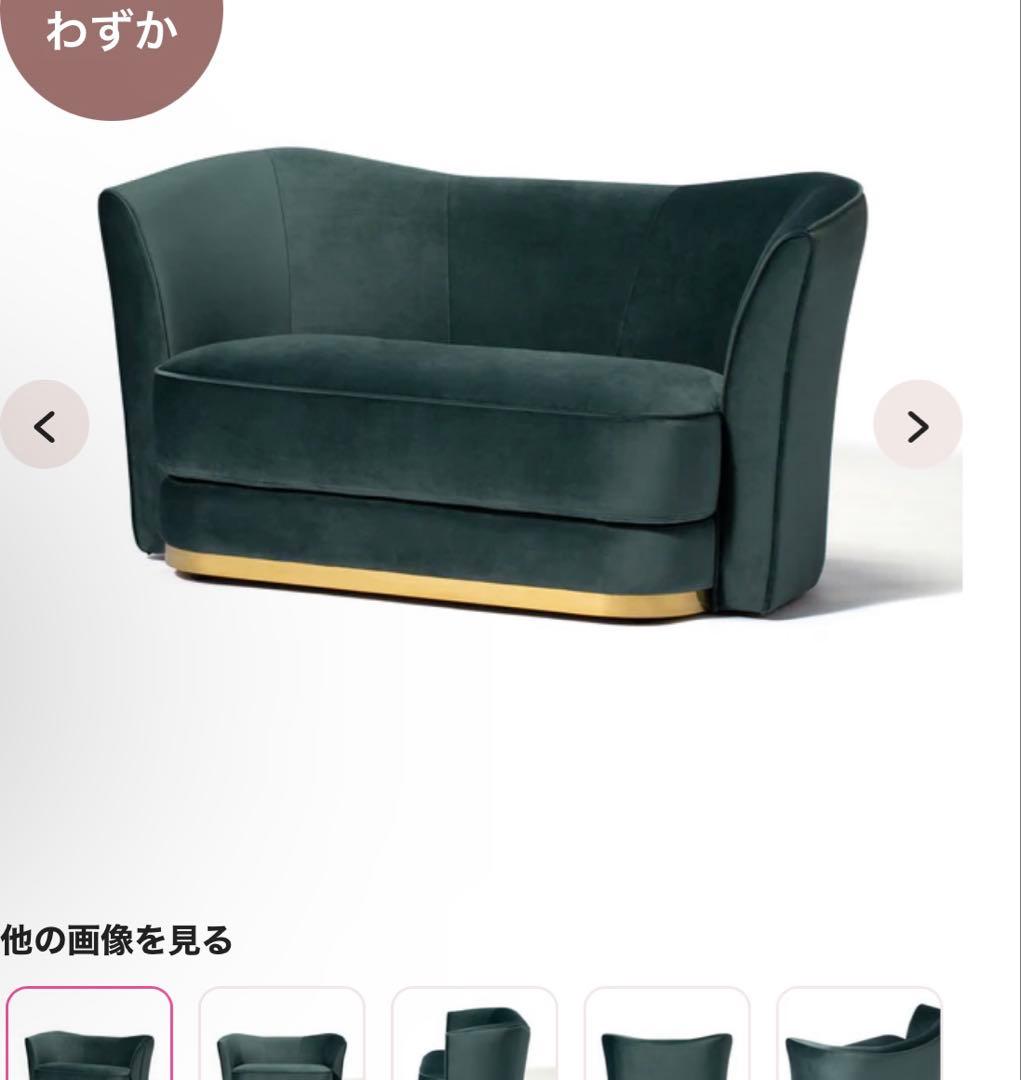The image size is (1021, 1080).
Task: Select the first highlighted sofa thumbnail
Action: pos(91,1040)
